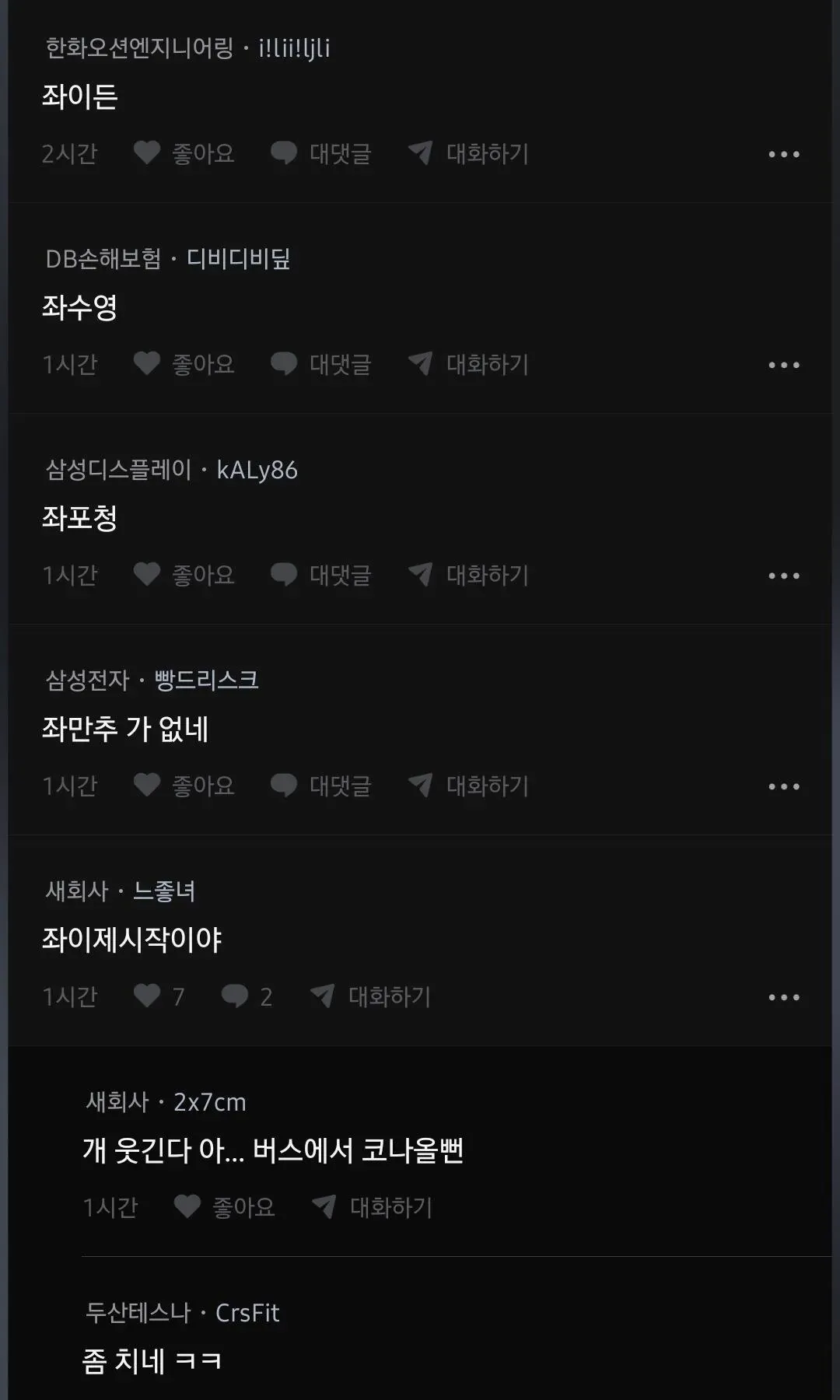Open the overflow menu on 좌만추 comment

[786, 786]
